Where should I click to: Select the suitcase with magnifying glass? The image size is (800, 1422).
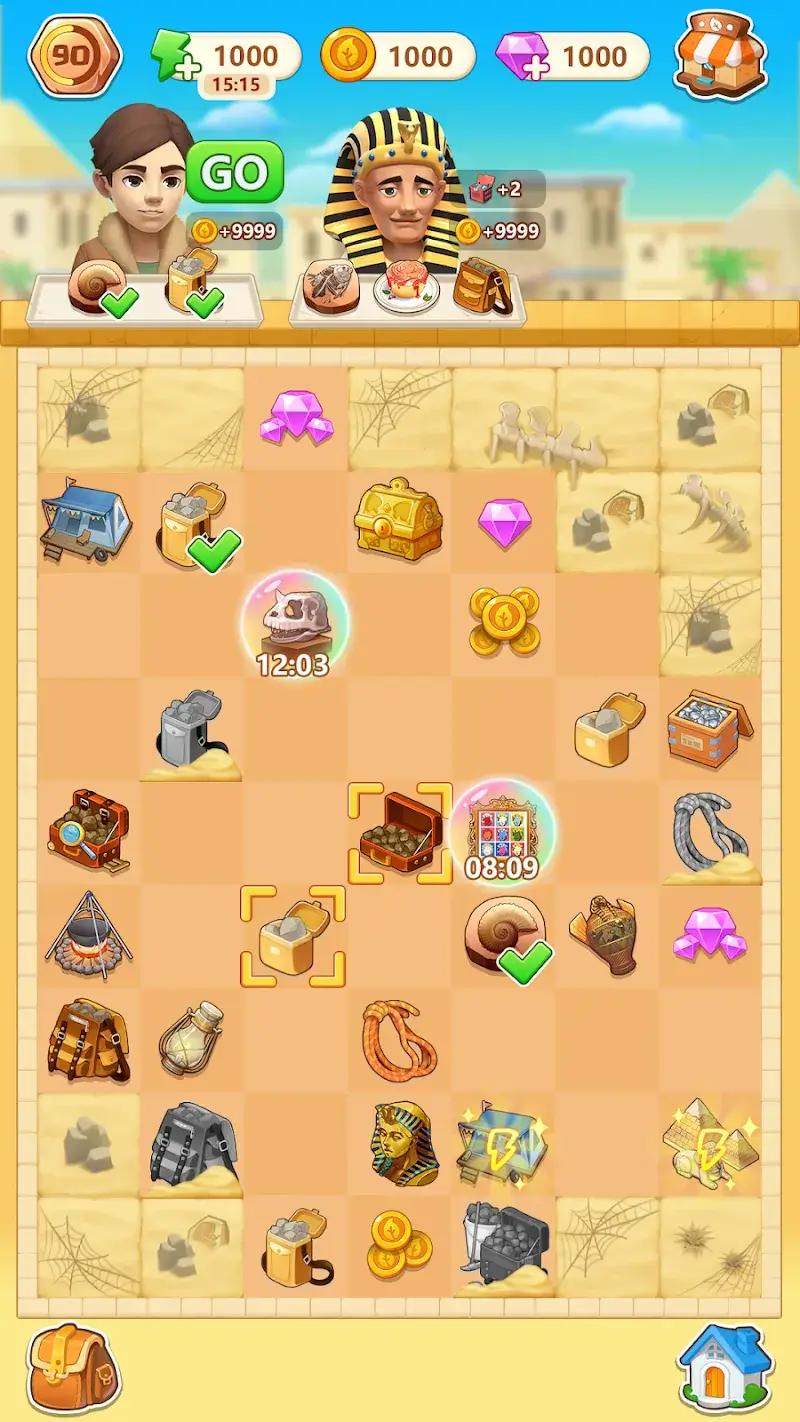pos(88,830)
